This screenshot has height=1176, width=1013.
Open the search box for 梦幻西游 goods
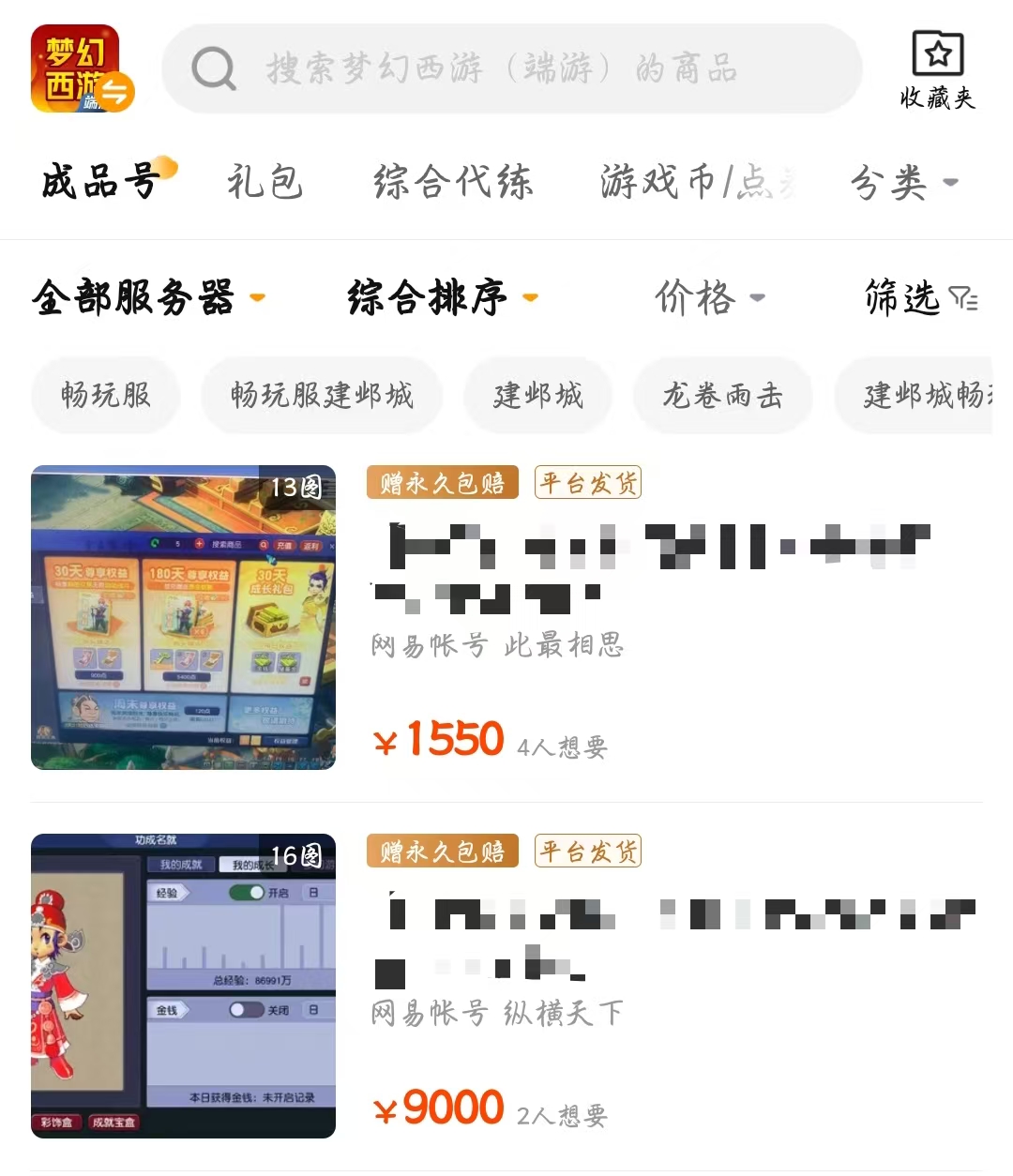click(511, 68)
